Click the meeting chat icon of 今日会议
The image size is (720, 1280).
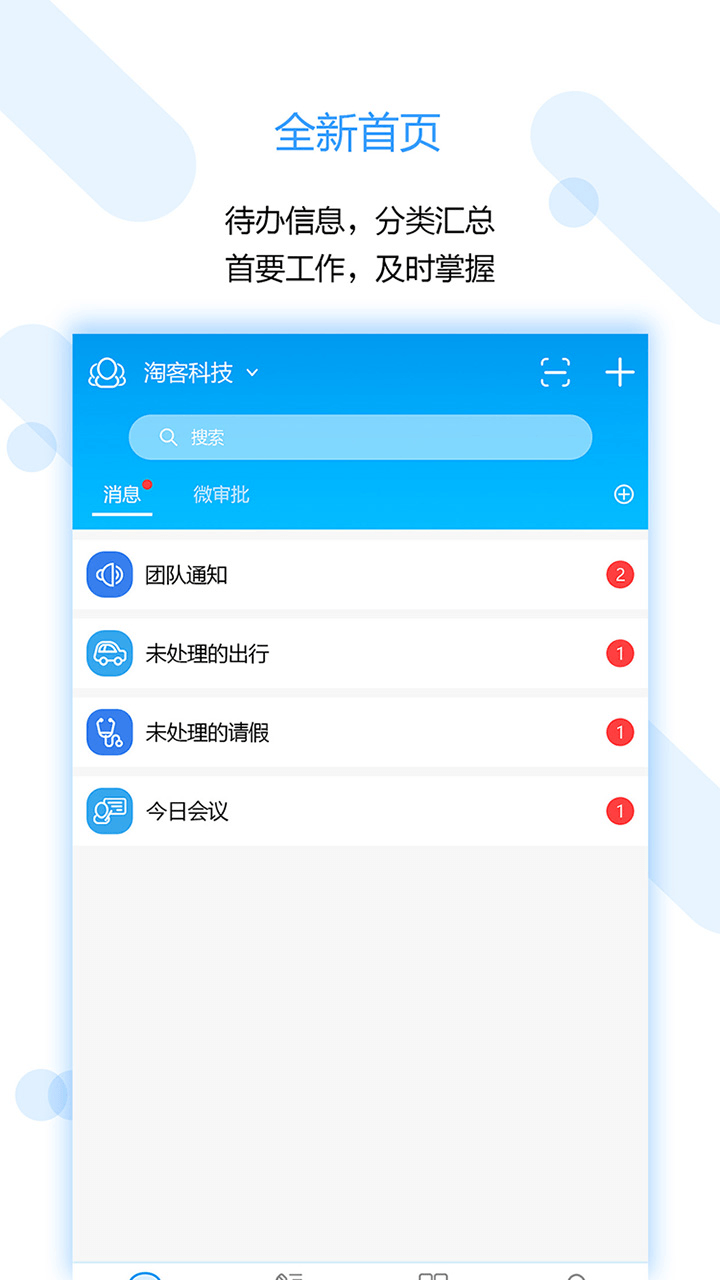pos(109,811)
